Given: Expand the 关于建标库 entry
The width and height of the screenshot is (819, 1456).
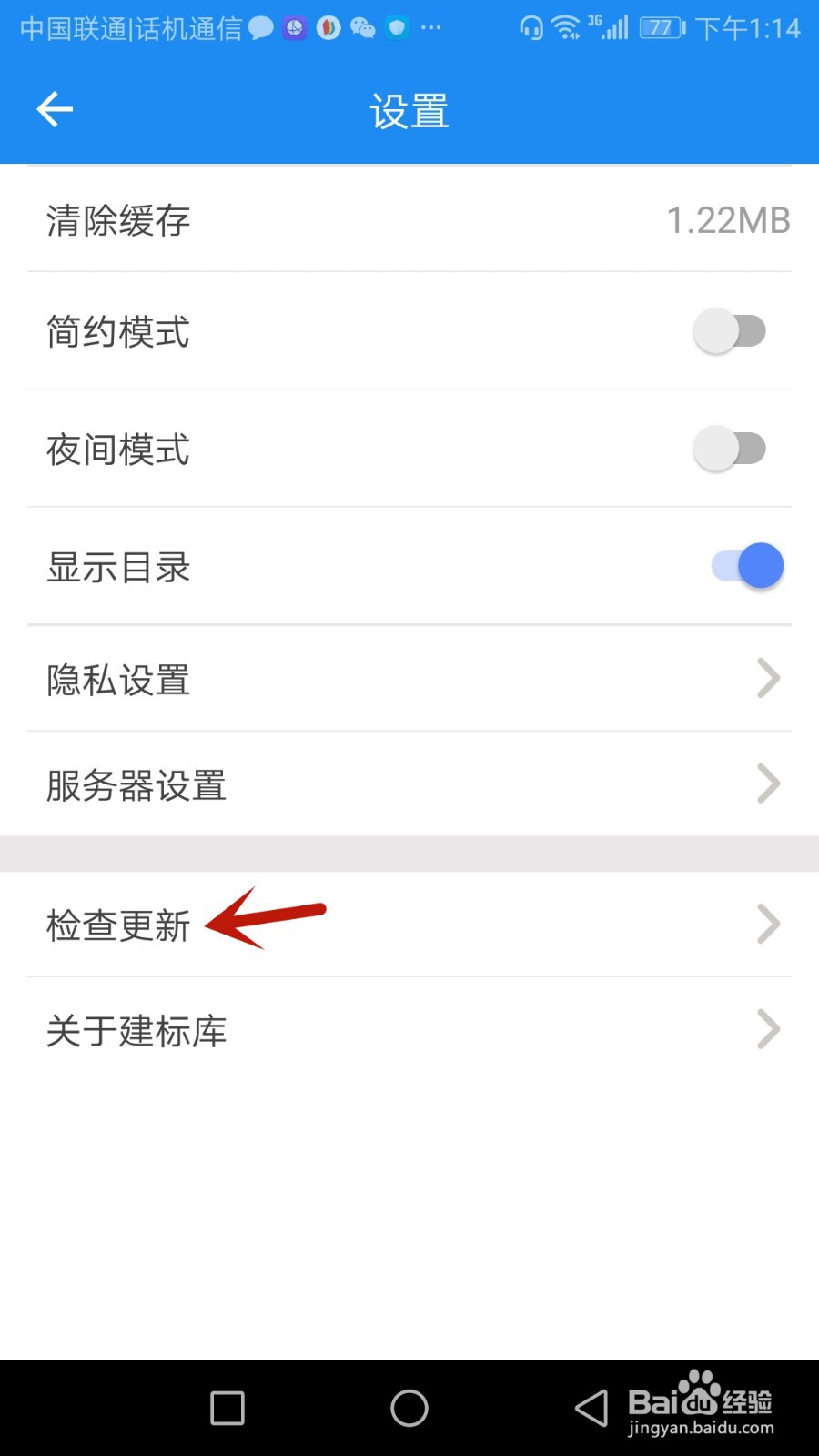Looking at the screenshot, I should pos(767,1029).
